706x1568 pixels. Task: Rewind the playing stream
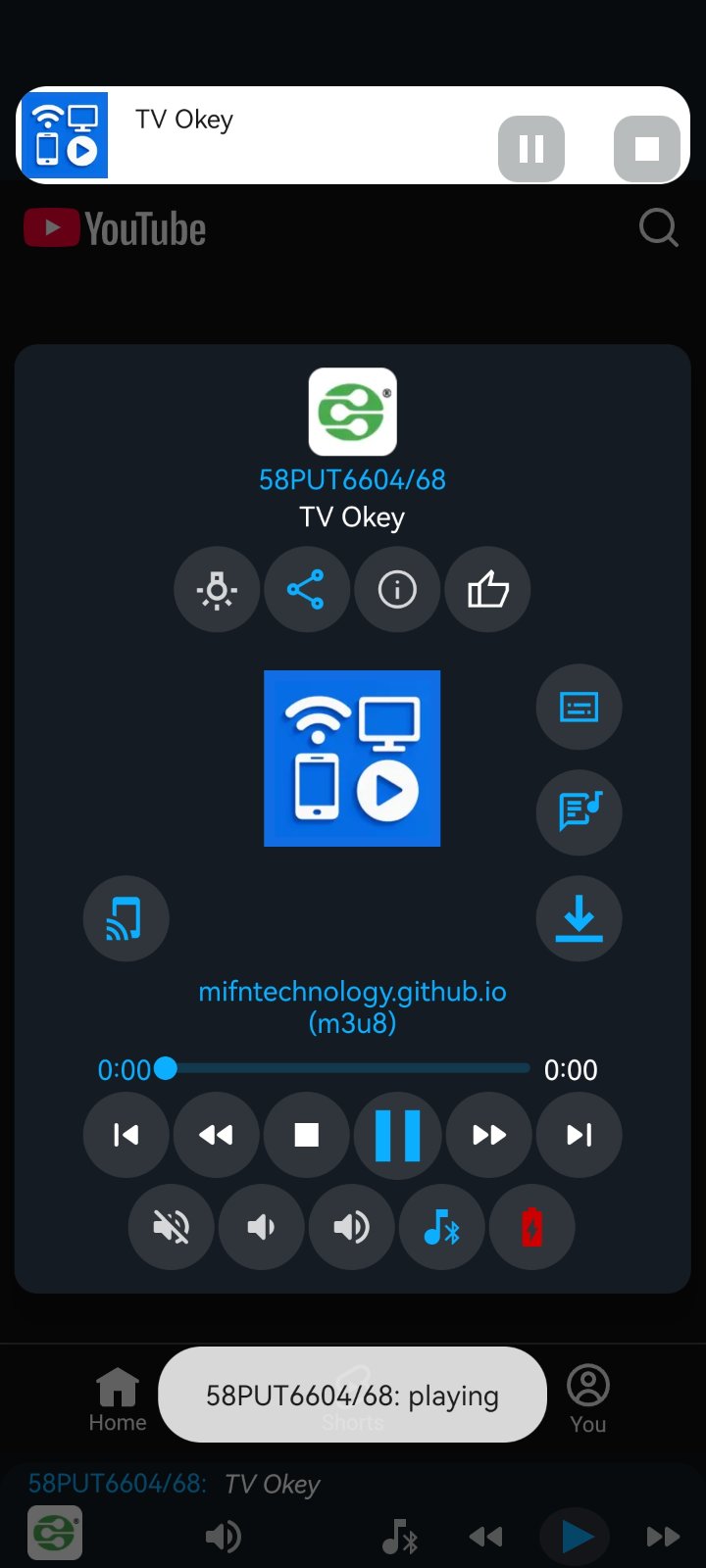coord(216,1135)
